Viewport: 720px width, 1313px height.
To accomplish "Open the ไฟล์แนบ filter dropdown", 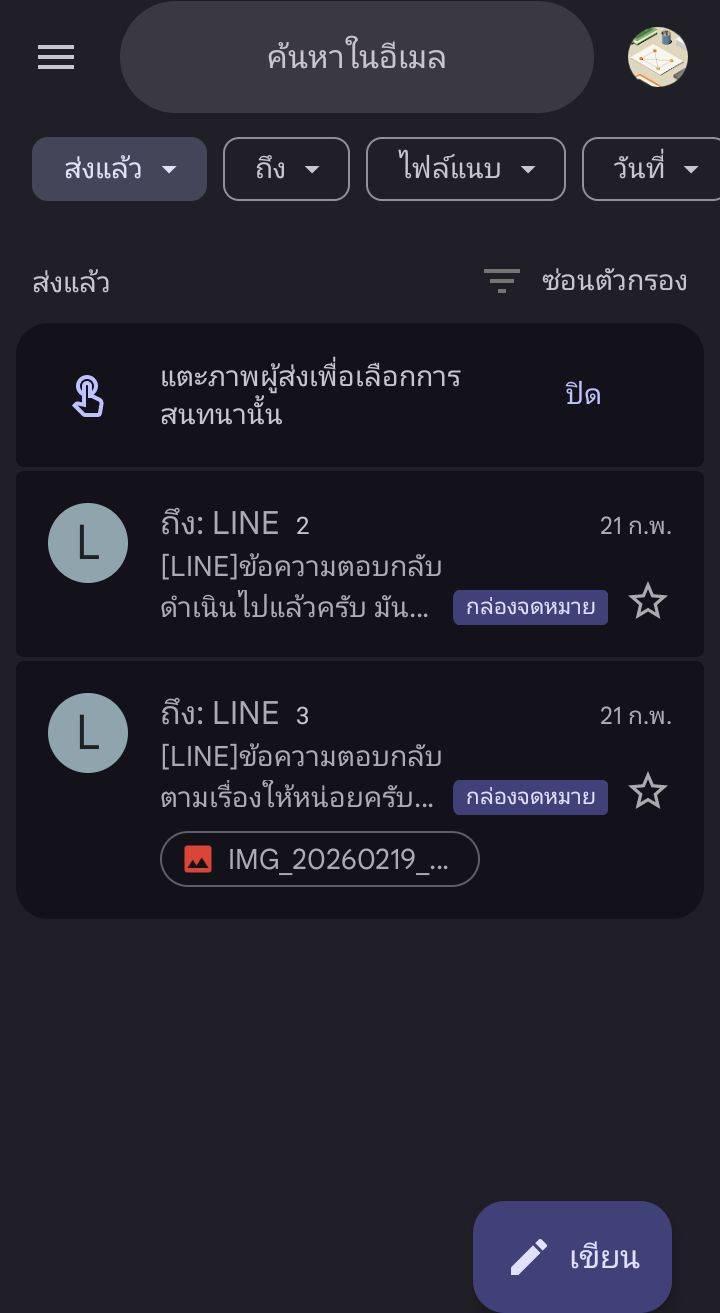I will [x=466, y=169].
